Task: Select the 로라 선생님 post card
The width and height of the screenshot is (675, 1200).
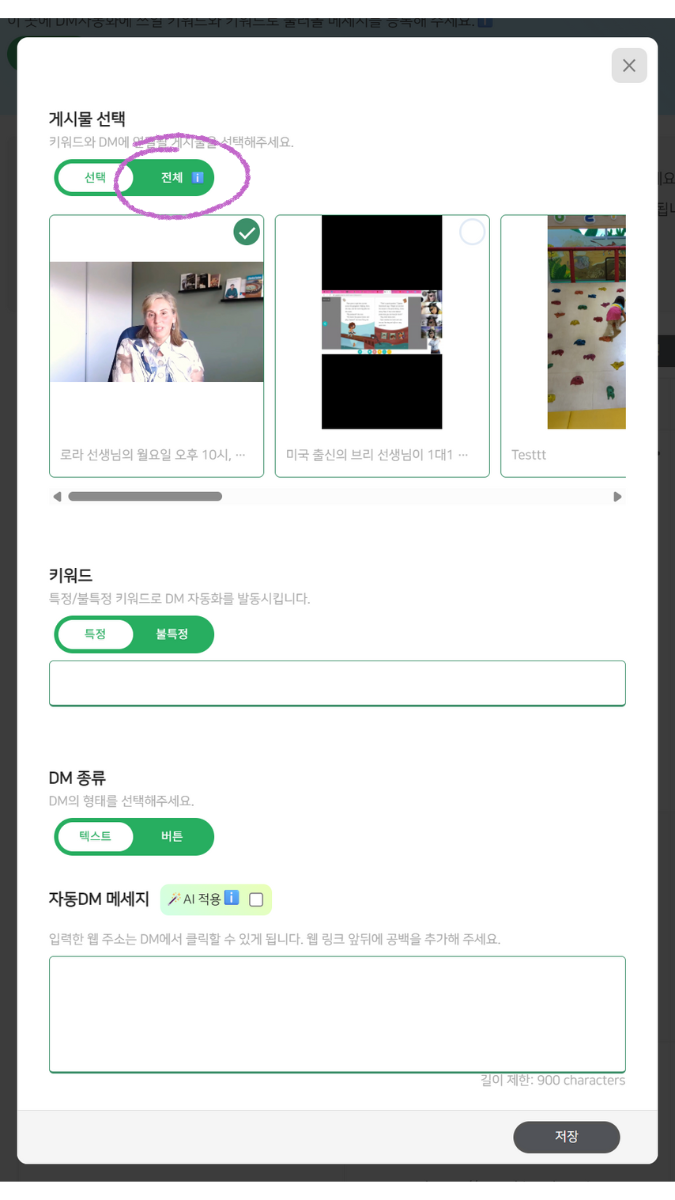Action: click(156, 345)
